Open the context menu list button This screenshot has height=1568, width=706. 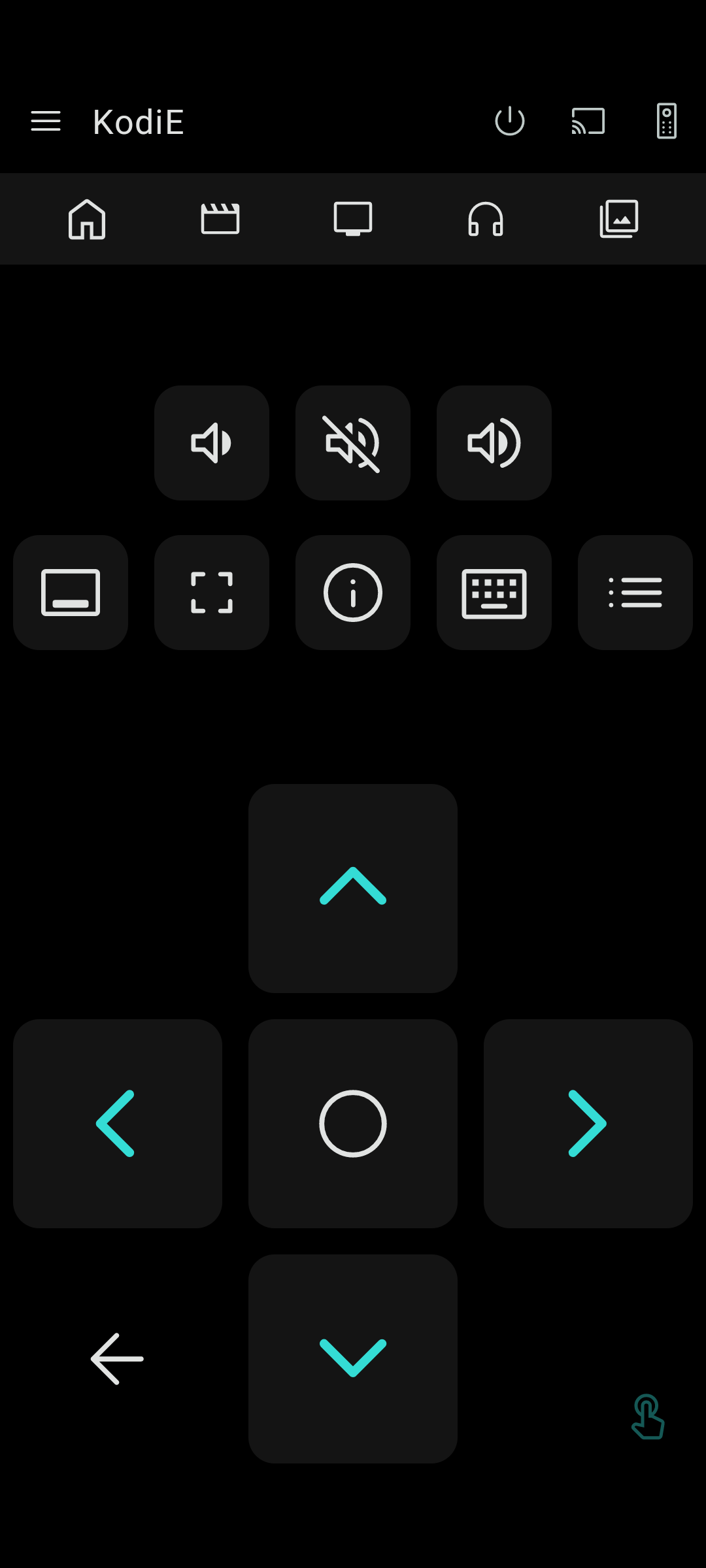click(x=635, y=593)
